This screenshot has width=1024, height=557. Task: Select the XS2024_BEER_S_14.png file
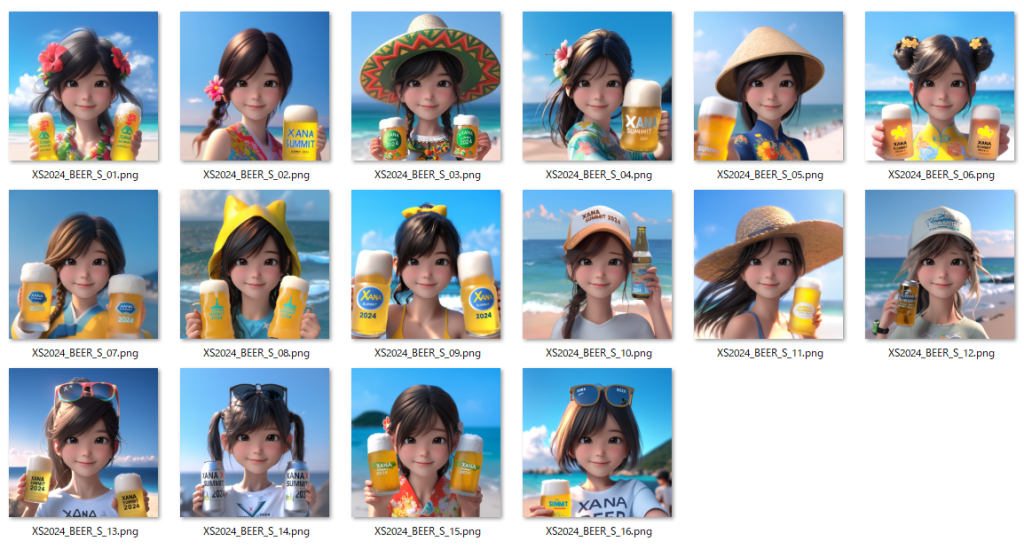tap(255, 443)
